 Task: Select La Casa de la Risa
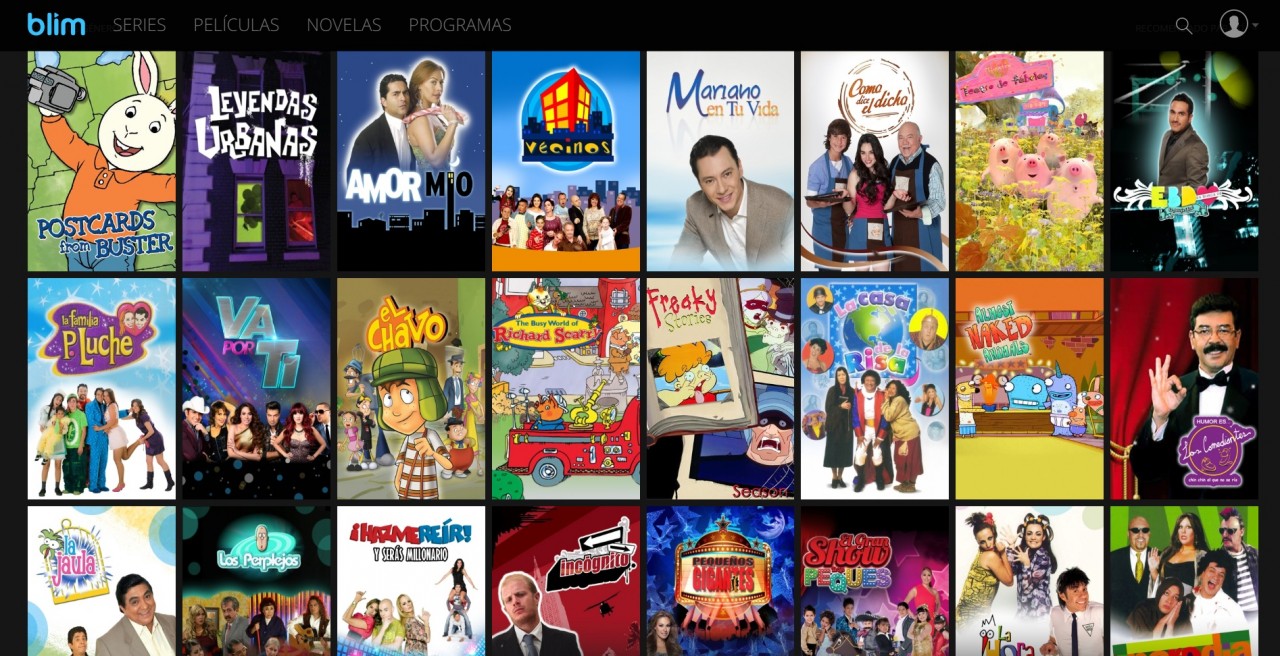(x=875, y=388)
